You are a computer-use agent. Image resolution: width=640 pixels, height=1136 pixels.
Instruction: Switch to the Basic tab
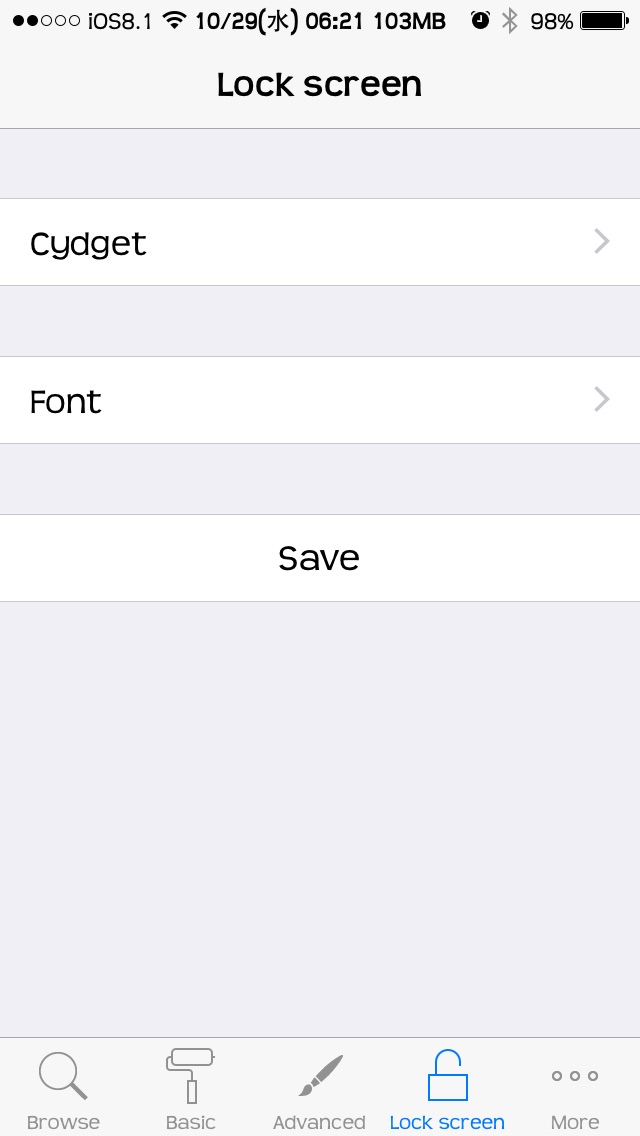191,1089
